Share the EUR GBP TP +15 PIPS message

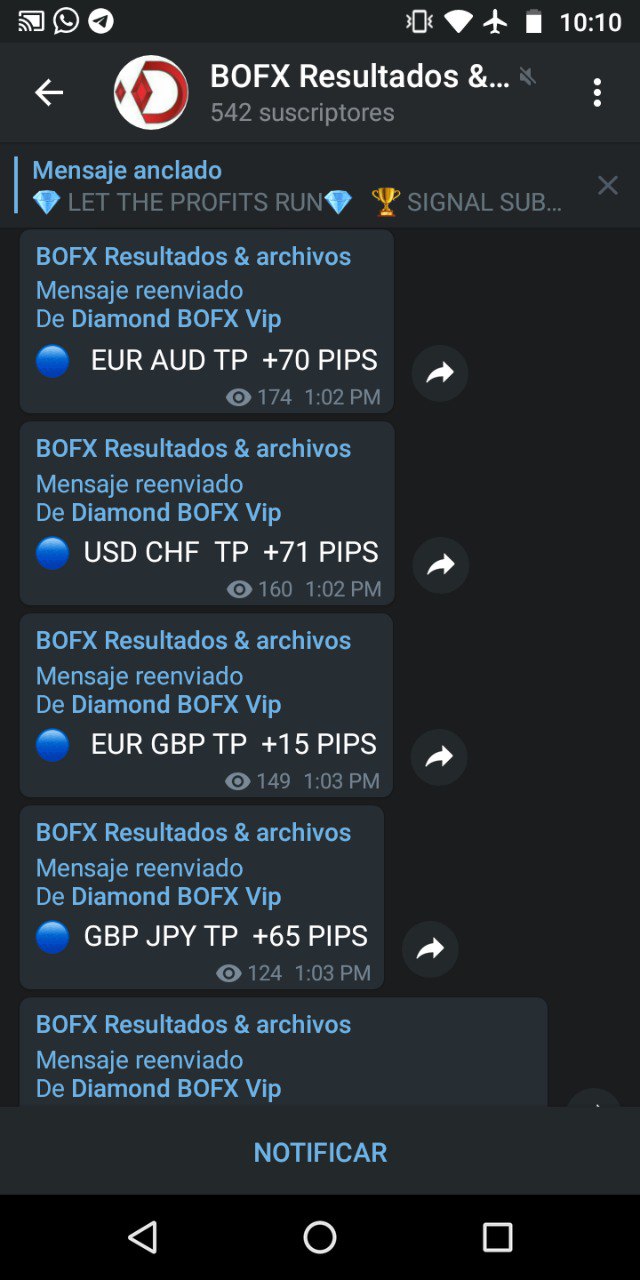439,757
